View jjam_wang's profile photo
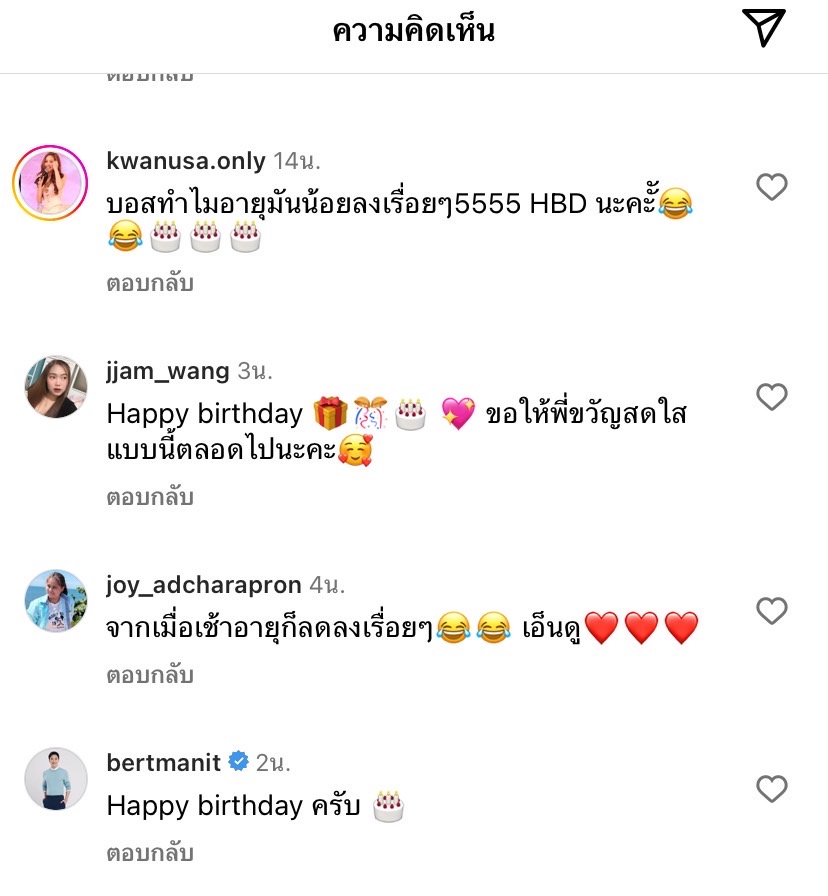 [x=49, y=385]
